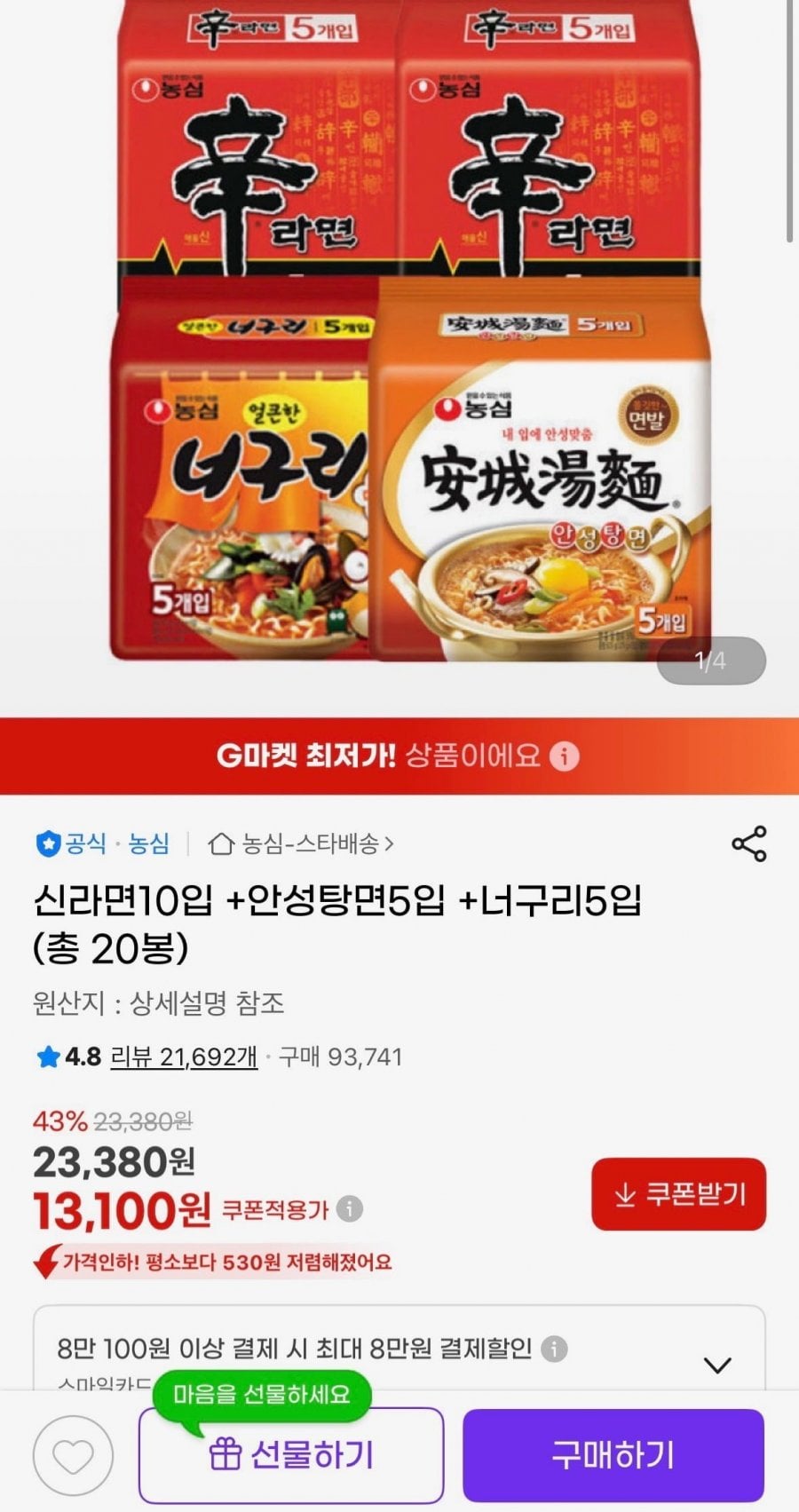Screen dimensions: 799x1512
Task: Expand the 8만원 결제할인 details chevron
Action: click(x=717, y=1365)
